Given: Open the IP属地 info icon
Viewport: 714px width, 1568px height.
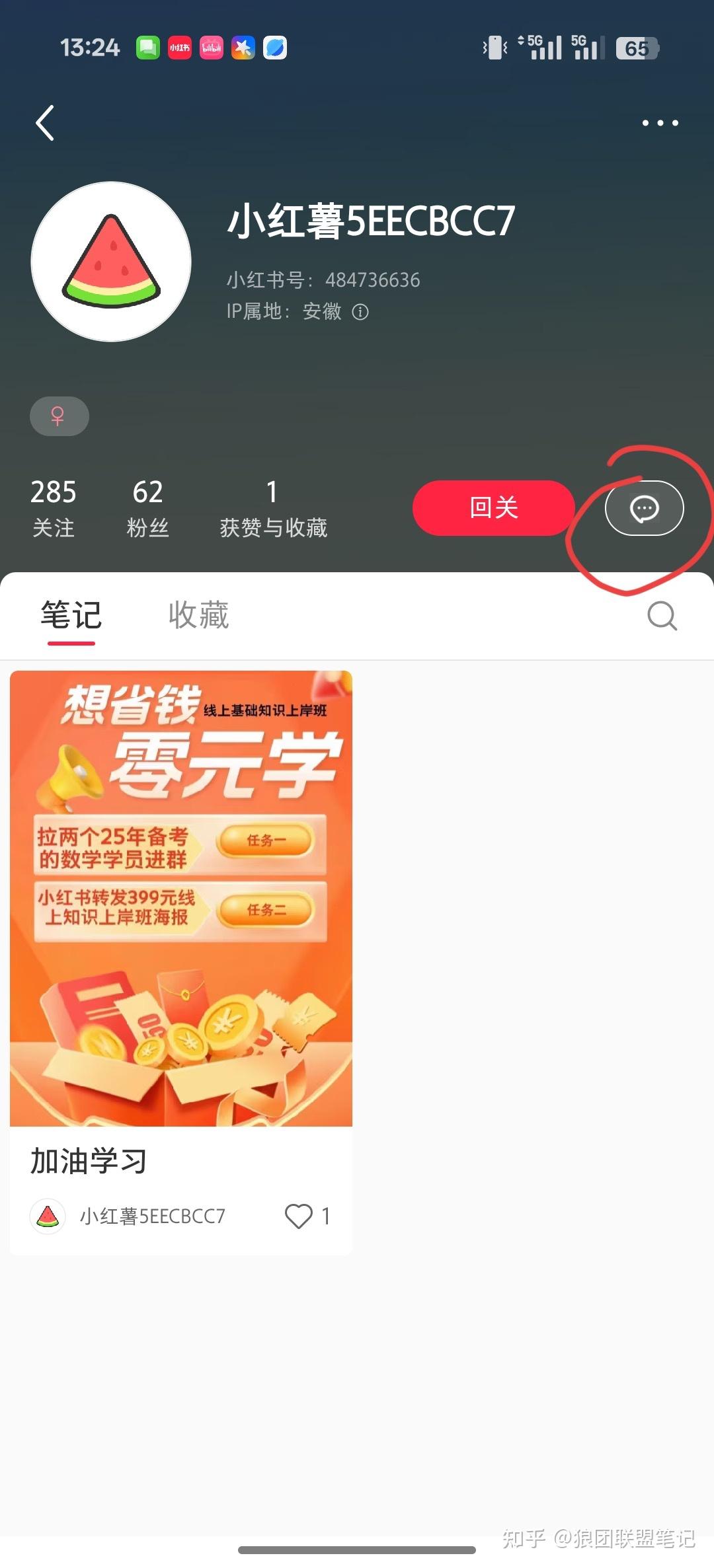Looking at the screenshot, I should click(x=360, y=312).
